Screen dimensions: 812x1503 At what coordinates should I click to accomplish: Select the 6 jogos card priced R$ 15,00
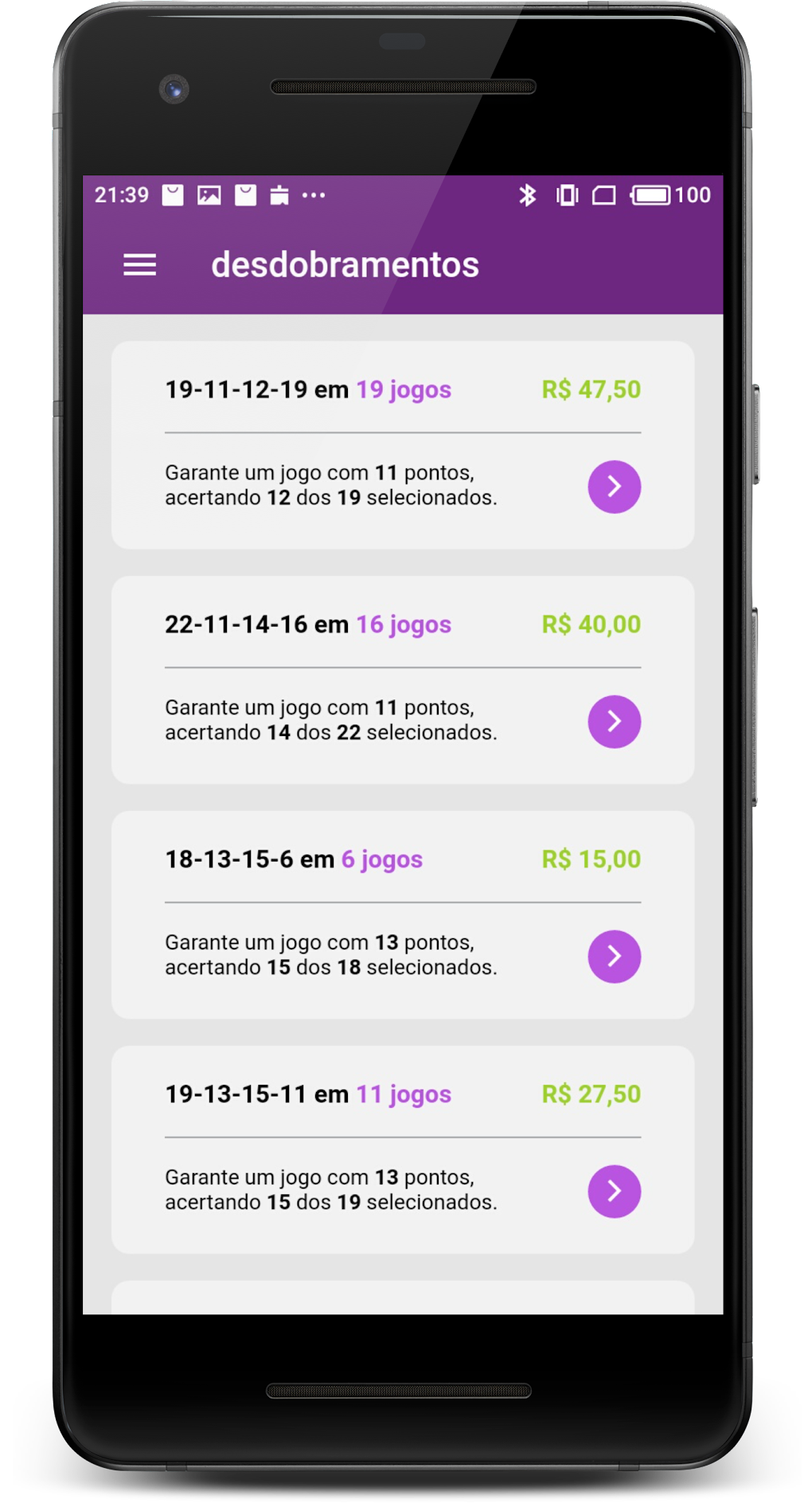[403, 915]
